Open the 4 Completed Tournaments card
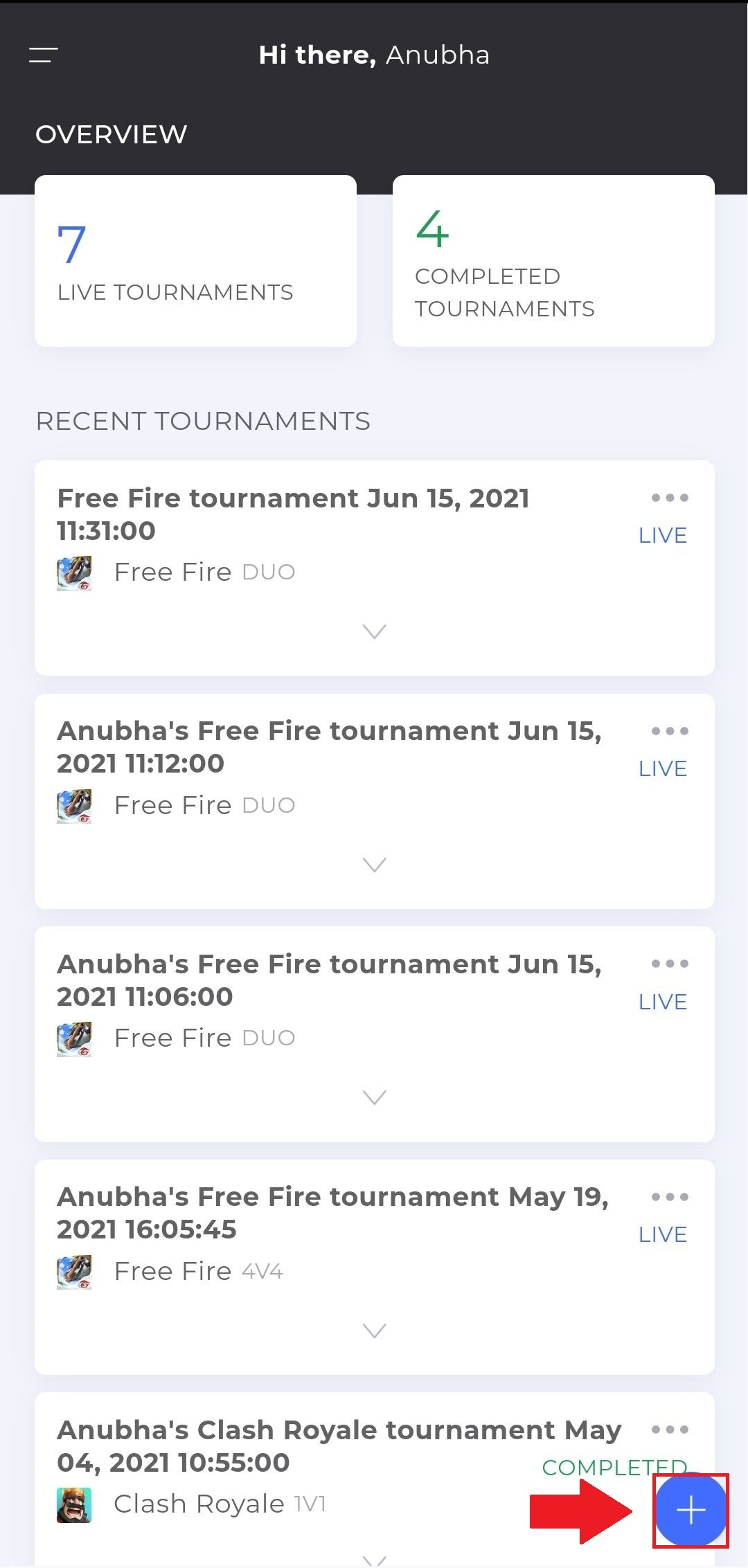Screen dimensions: 748x1568 (553, 261)
